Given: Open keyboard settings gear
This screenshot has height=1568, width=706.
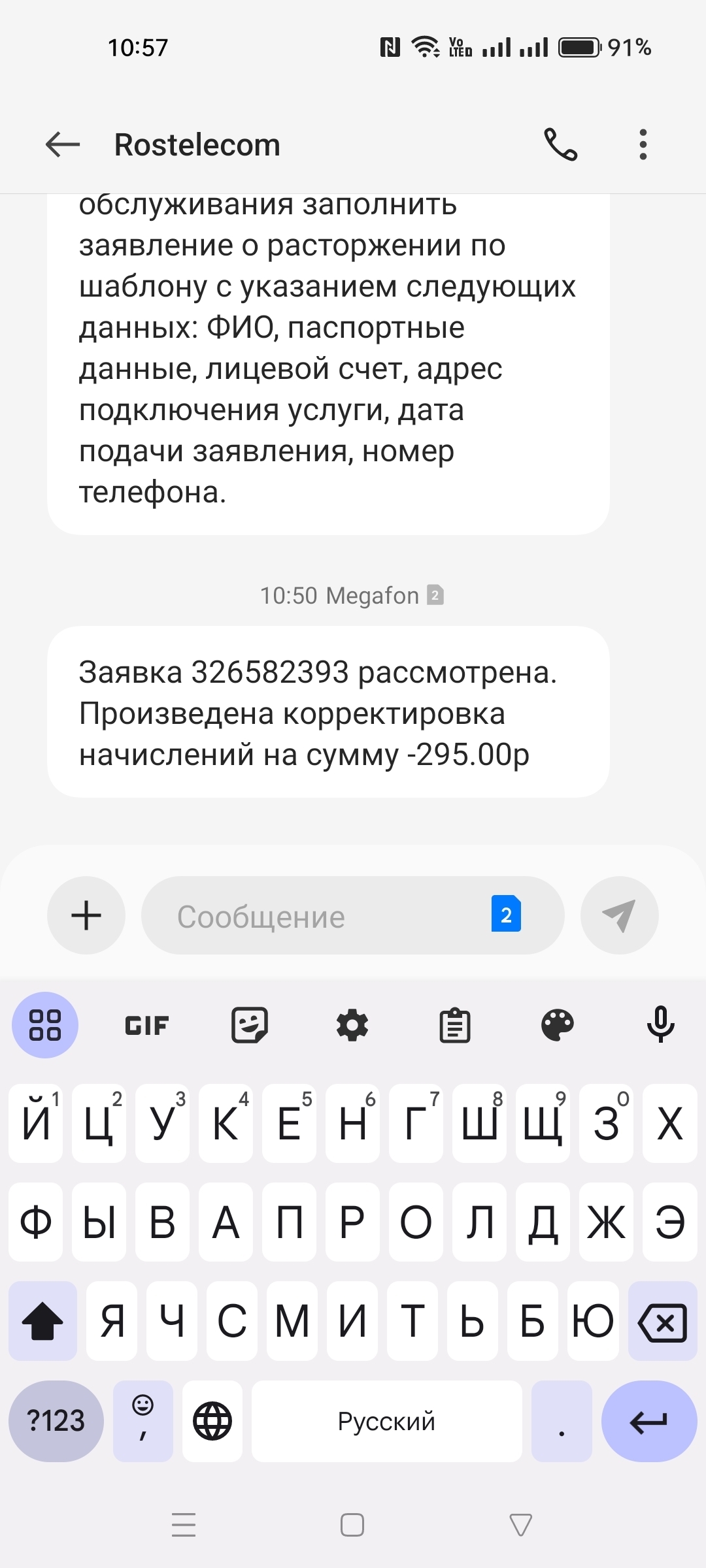Looking at the screenshot, I should pos(352,1025).
